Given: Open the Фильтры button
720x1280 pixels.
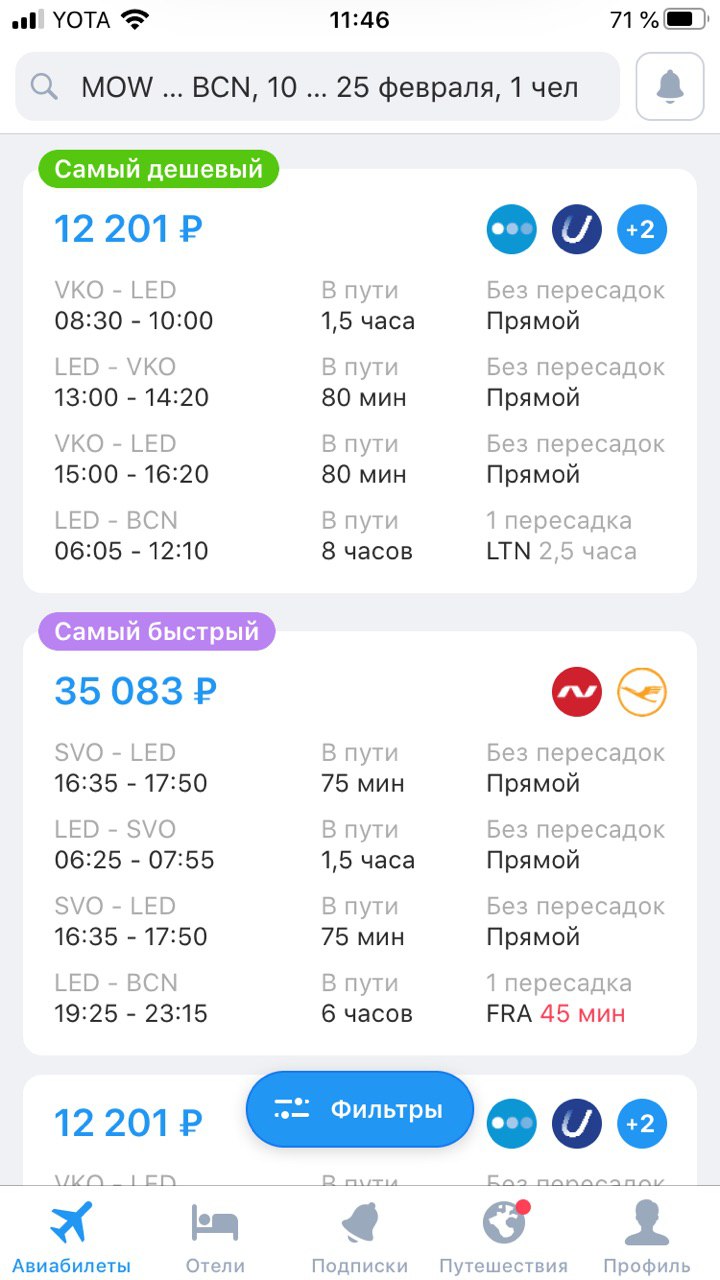Looking at the screenshot, I should point(359,1108).
